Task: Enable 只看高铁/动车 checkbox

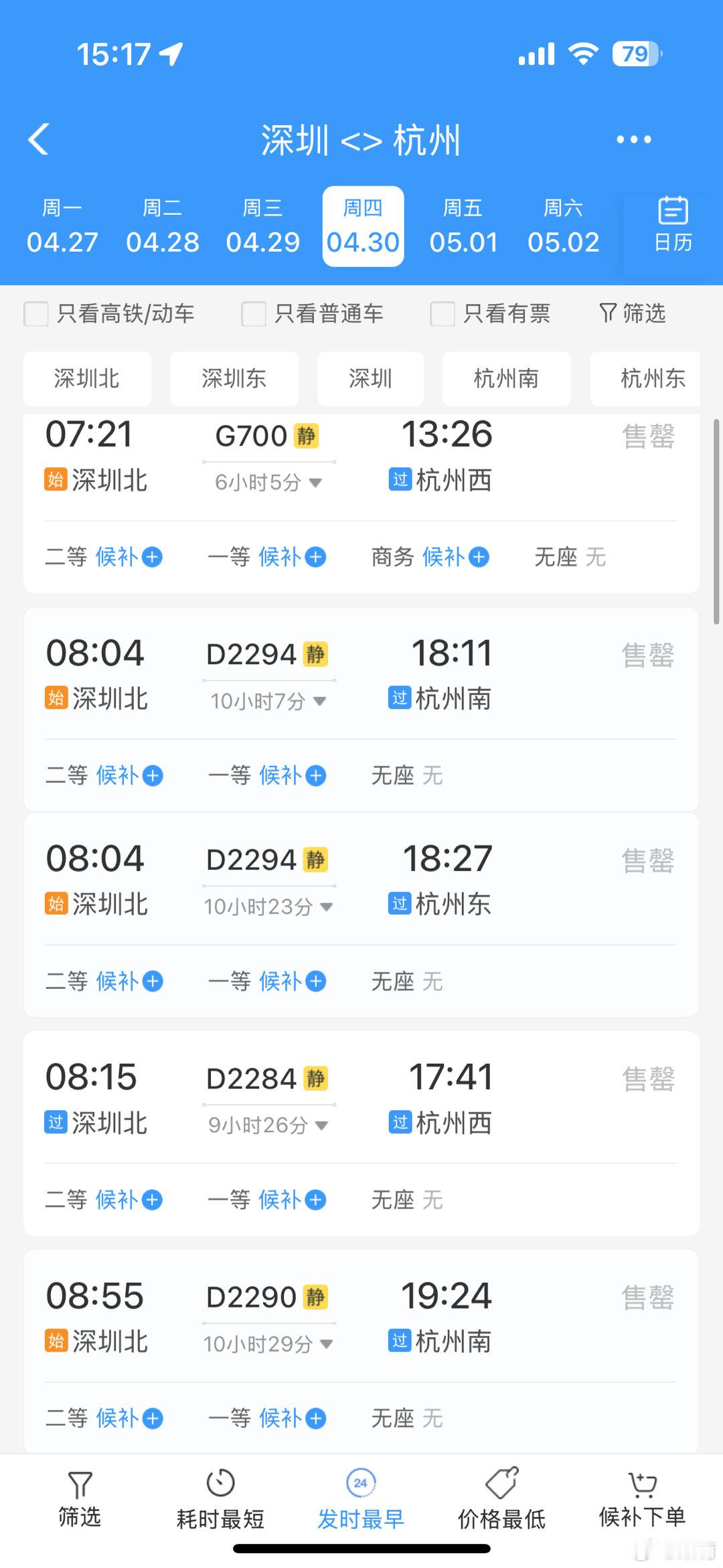Action: coord(36,314)
